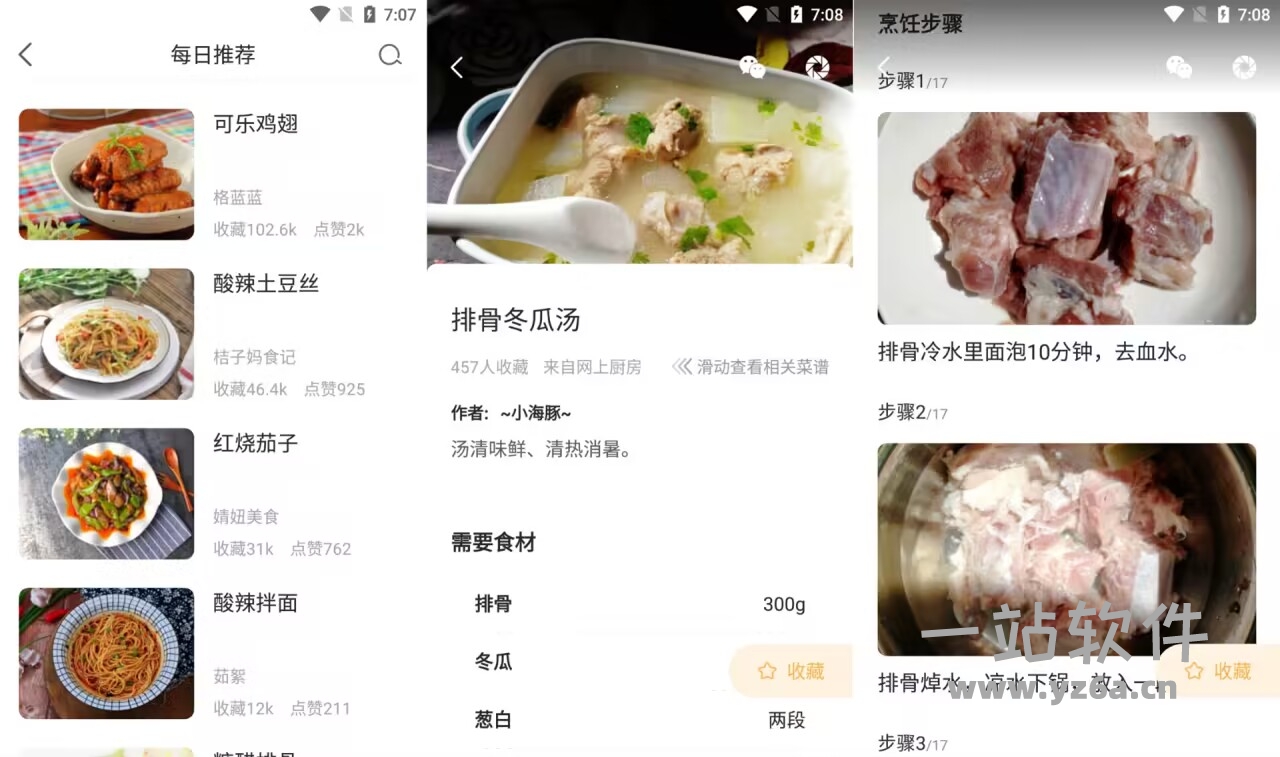
Task: Share 排骨冬瓜汤 to WeChat from the detail page
Action: point(752,67)
